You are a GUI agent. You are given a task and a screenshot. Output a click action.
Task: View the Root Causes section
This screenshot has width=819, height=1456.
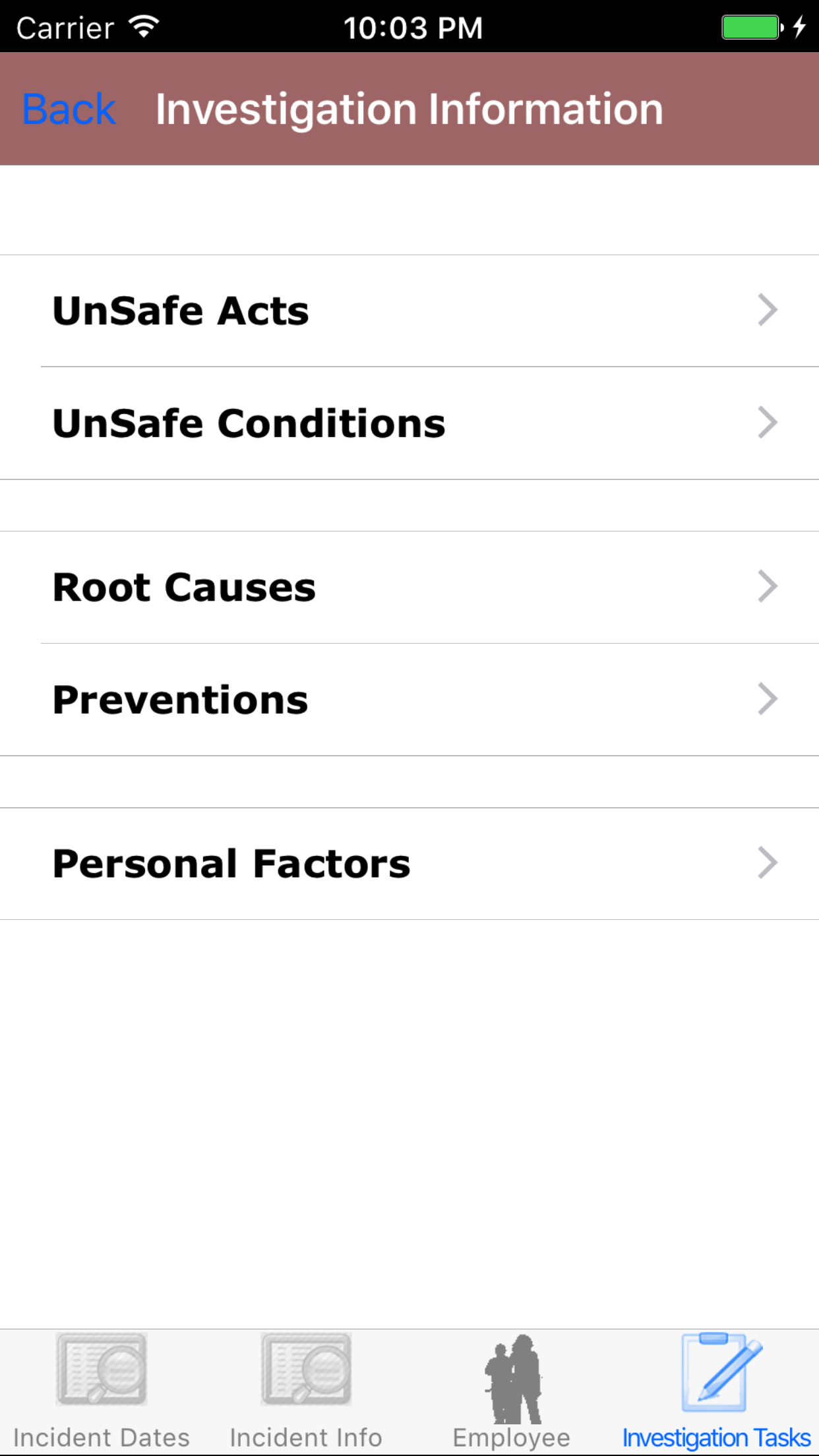tap(409, 587)
